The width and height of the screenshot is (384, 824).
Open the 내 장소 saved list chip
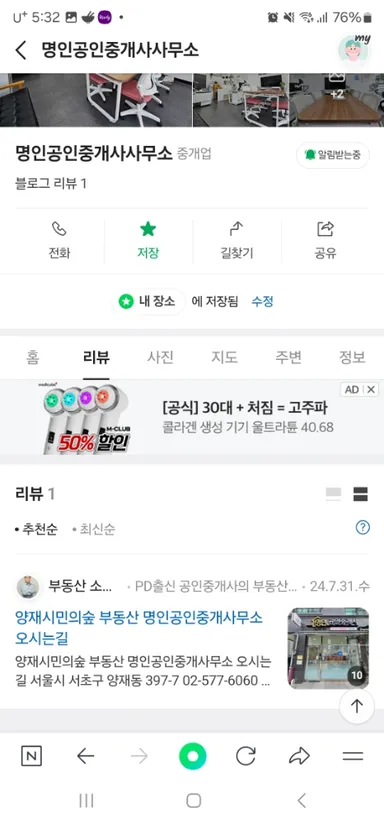tap(151, 302)
